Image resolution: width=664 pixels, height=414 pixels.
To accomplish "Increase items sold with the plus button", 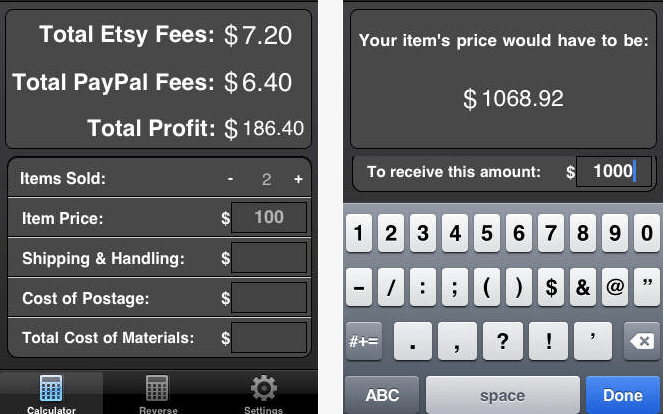I will pyautogui.click(x=297, y=179).
